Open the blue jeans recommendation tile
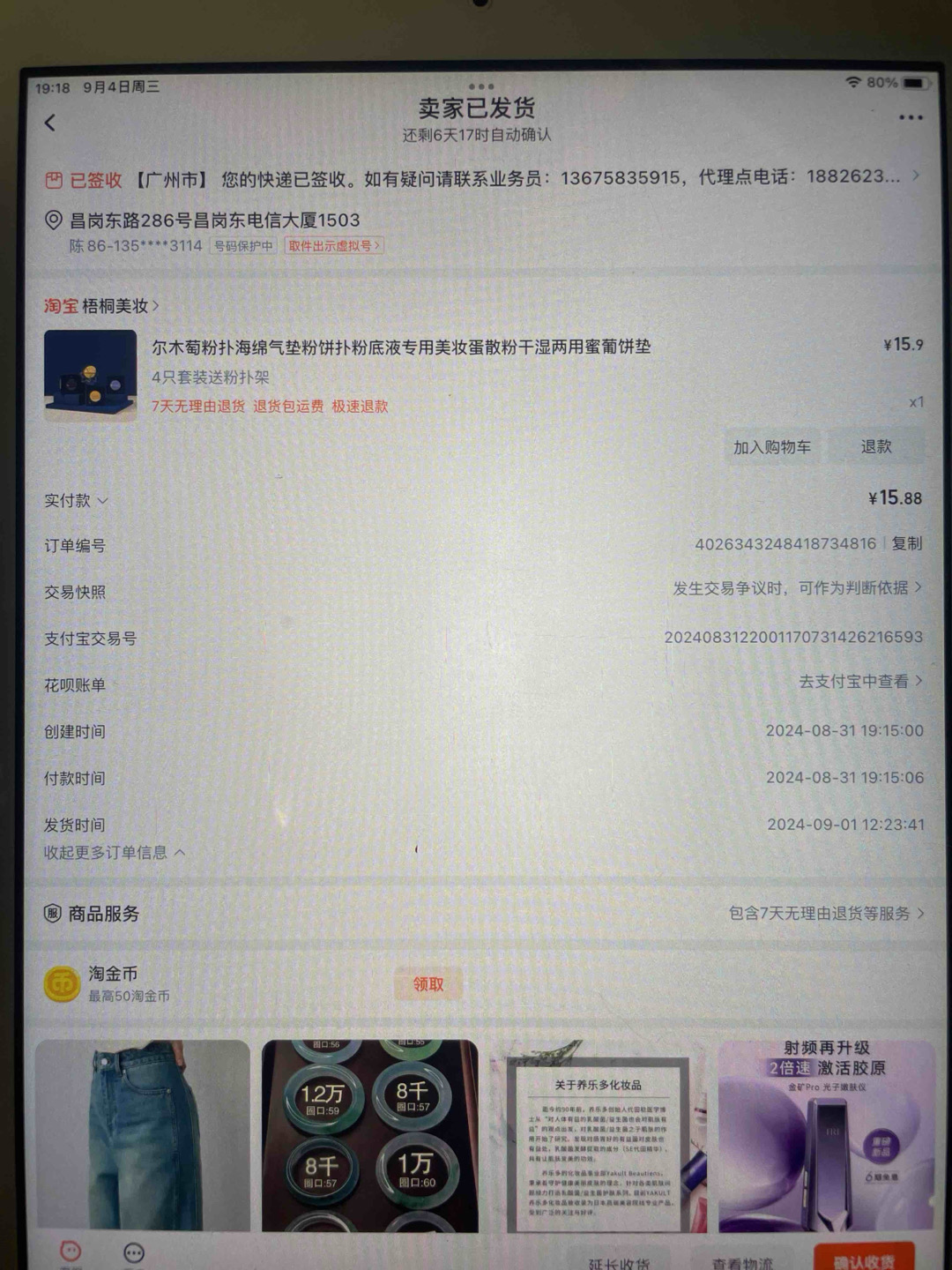Viewport: 952px width, 1270px height. coord(143,1136)
